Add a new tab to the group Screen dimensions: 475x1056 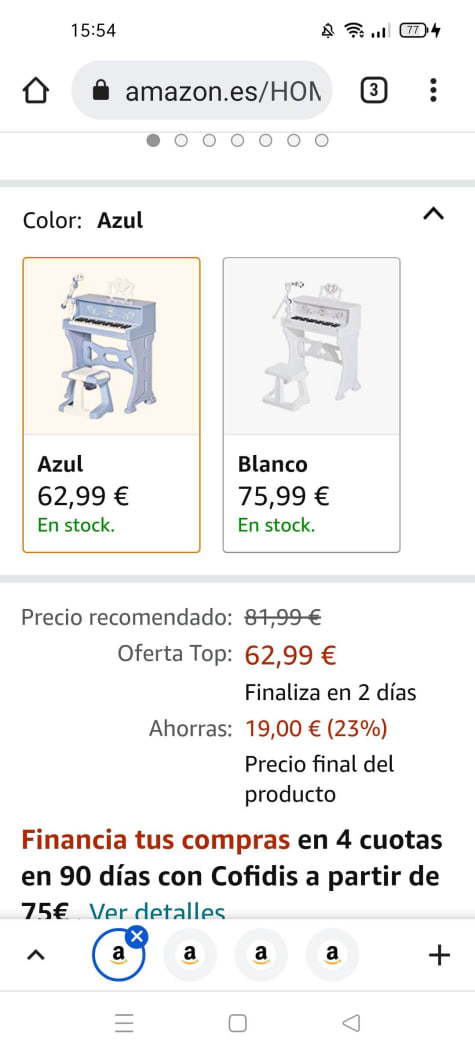439,954
